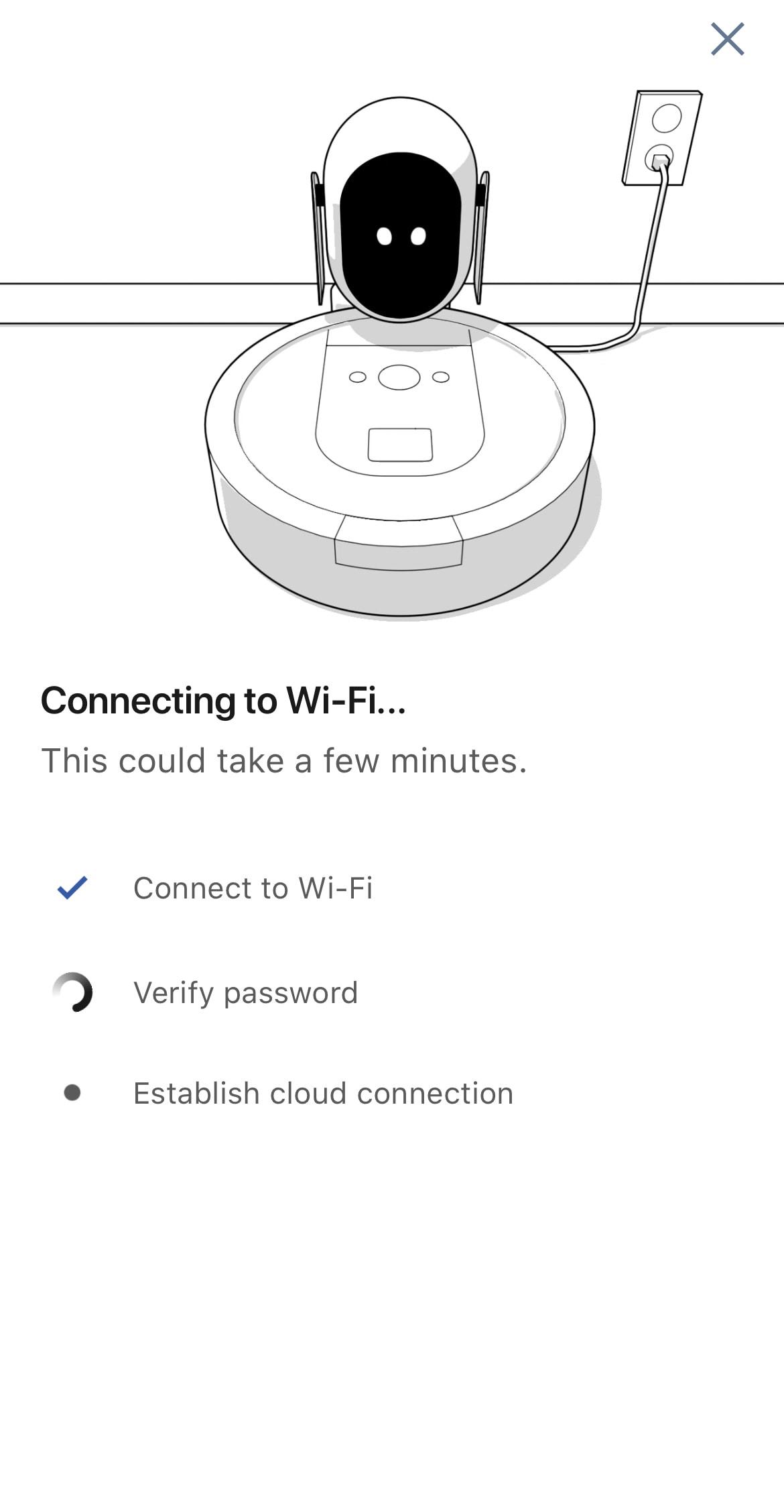The width and height of the screenshot is (784, 1512).
Task: Close the Wi-Fi connection setup screen
Action: tap(727, 39)
